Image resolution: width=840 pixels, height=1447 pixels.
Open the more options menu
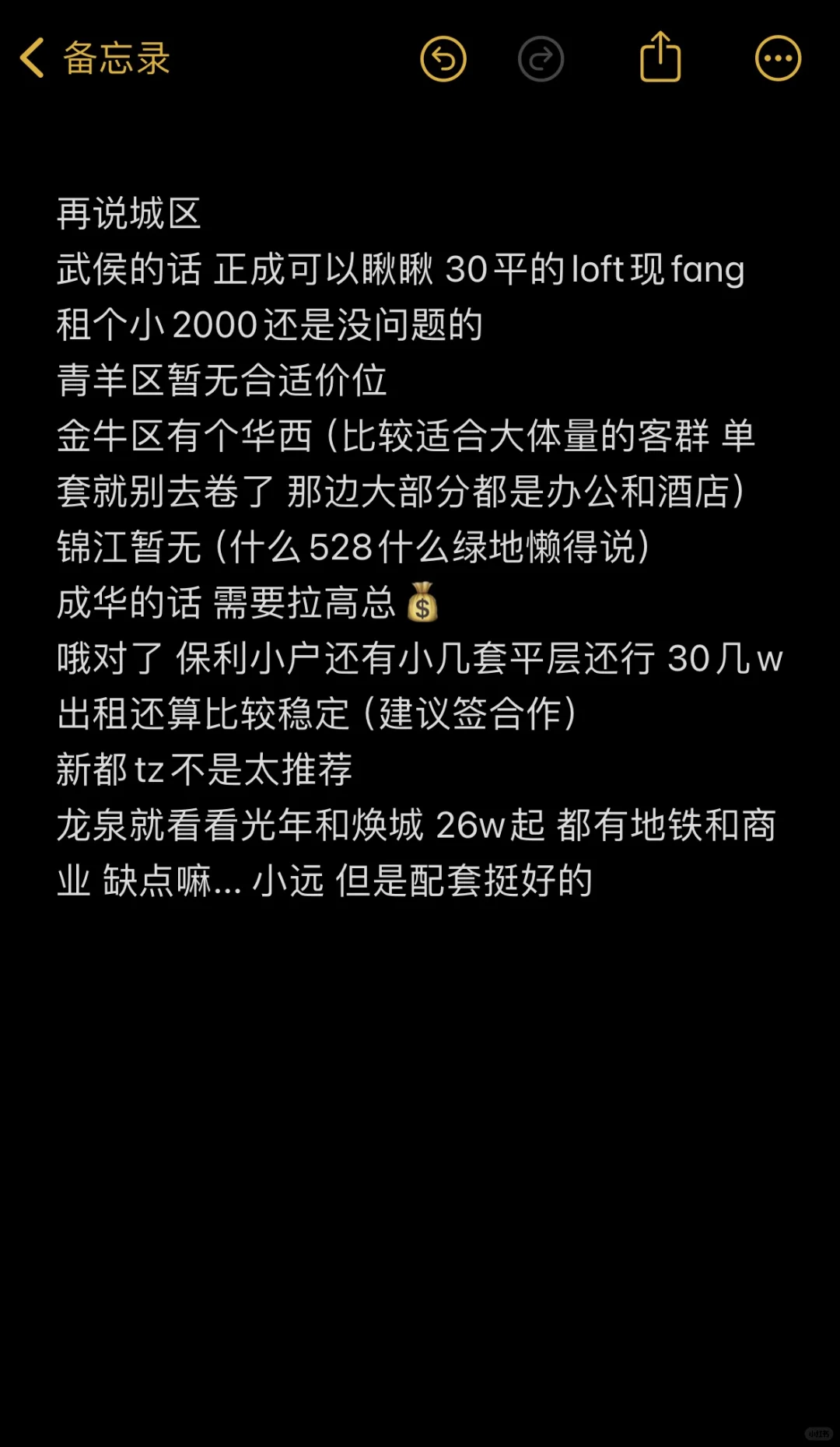tap(778, 58)
